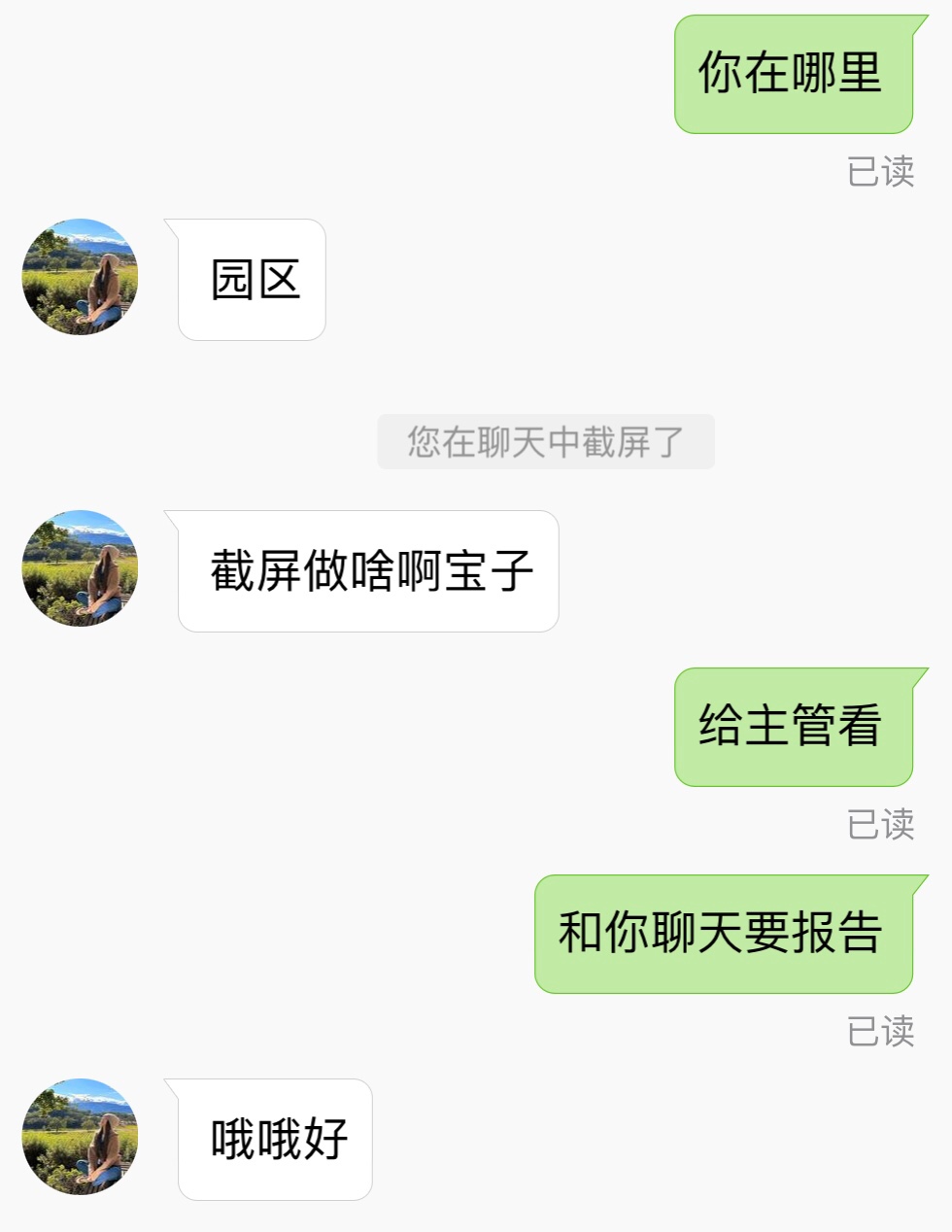Click the '截屏做啥啊宝子' message bubble
This screenshot has width=952, height=1232.
click(x=369, y=571)
